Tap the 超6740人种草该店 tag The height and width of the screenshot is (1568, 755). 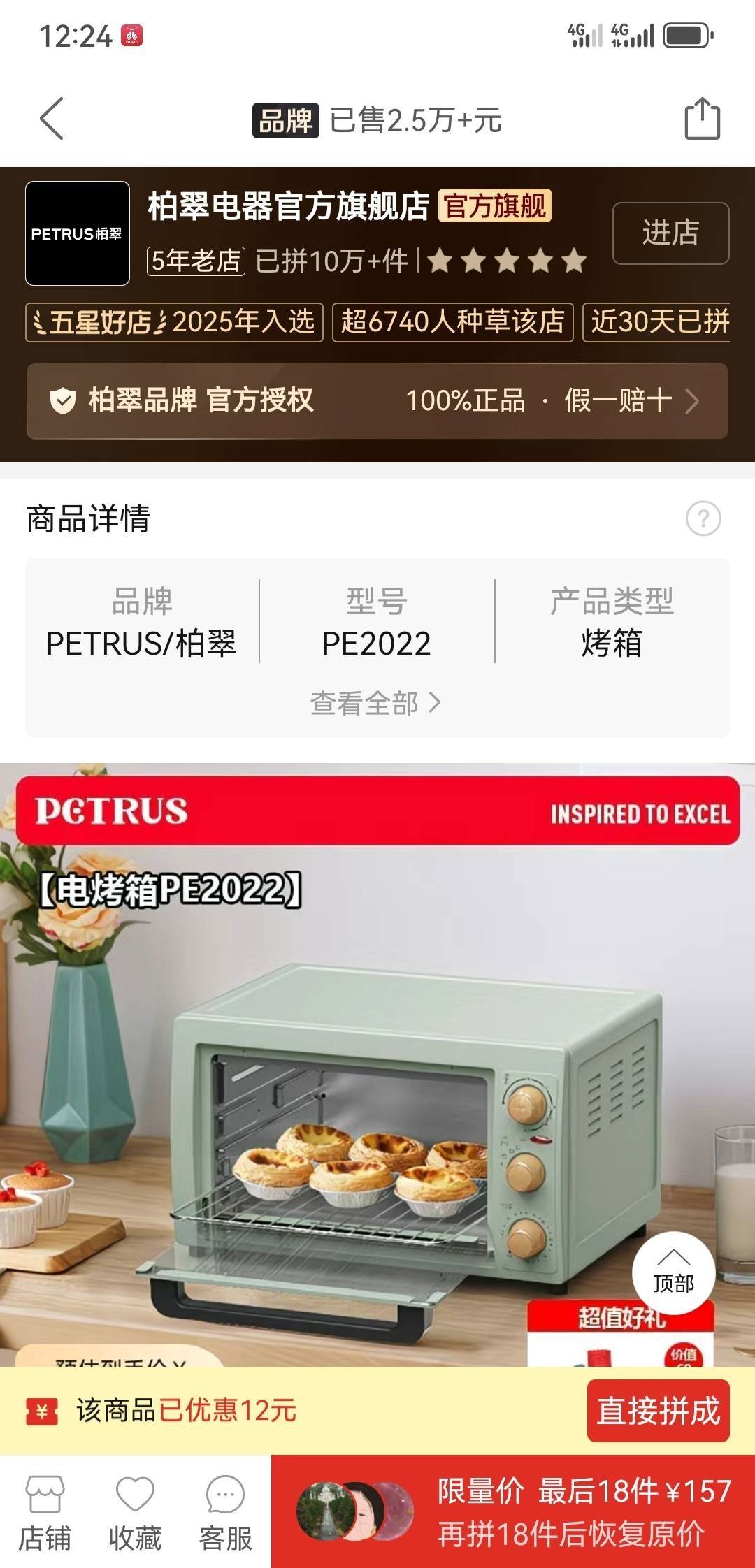pyautogui.click(x=452, y=322)
